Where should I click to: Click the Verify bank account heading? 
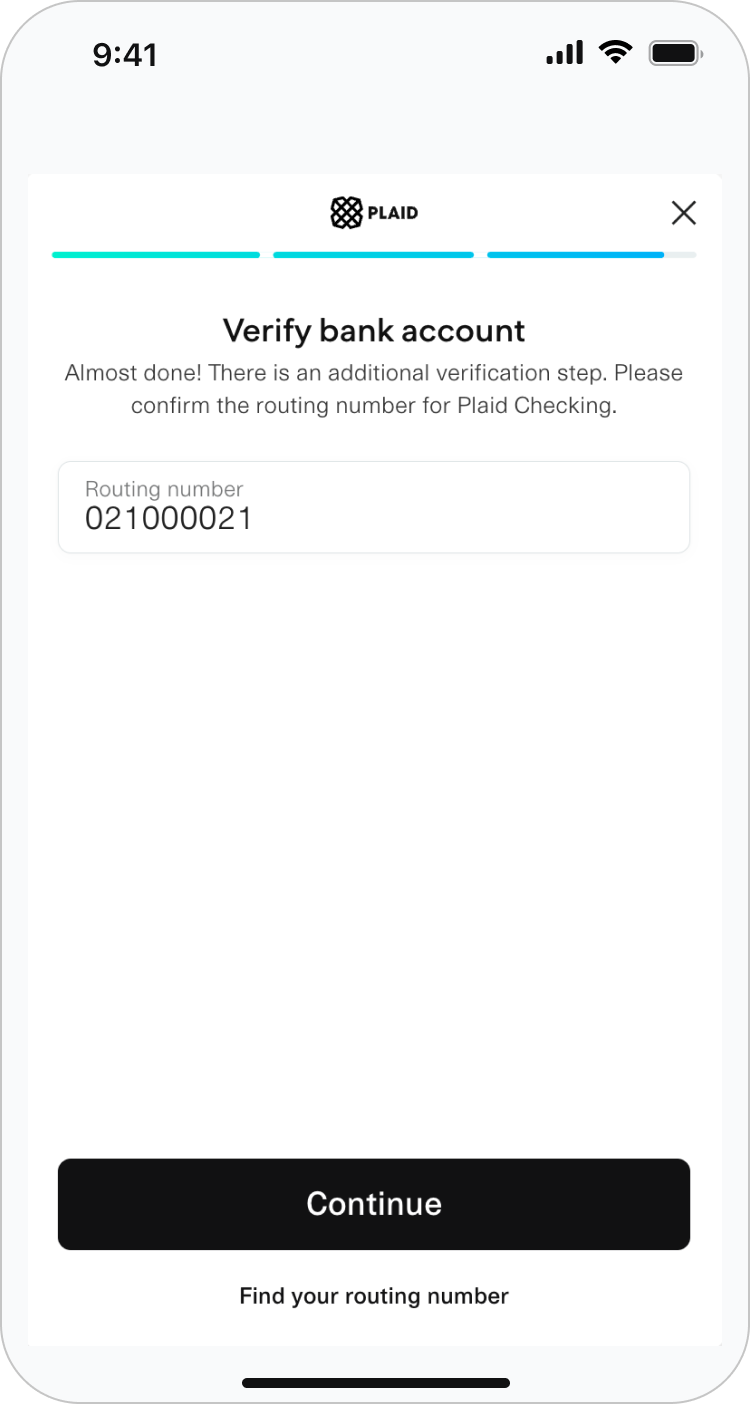[373, 330]
